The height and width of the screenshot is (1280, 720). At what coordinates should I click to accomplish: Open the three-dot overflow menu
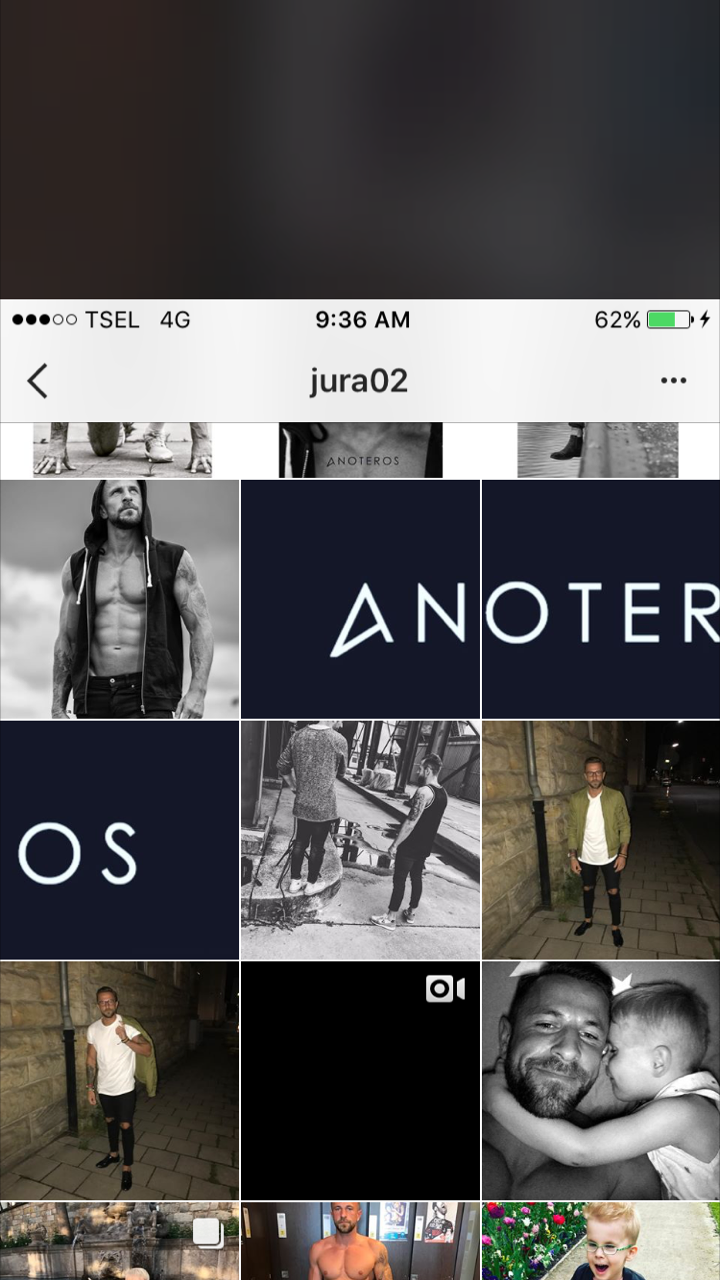pyautogui.click(x=673, y=381)
